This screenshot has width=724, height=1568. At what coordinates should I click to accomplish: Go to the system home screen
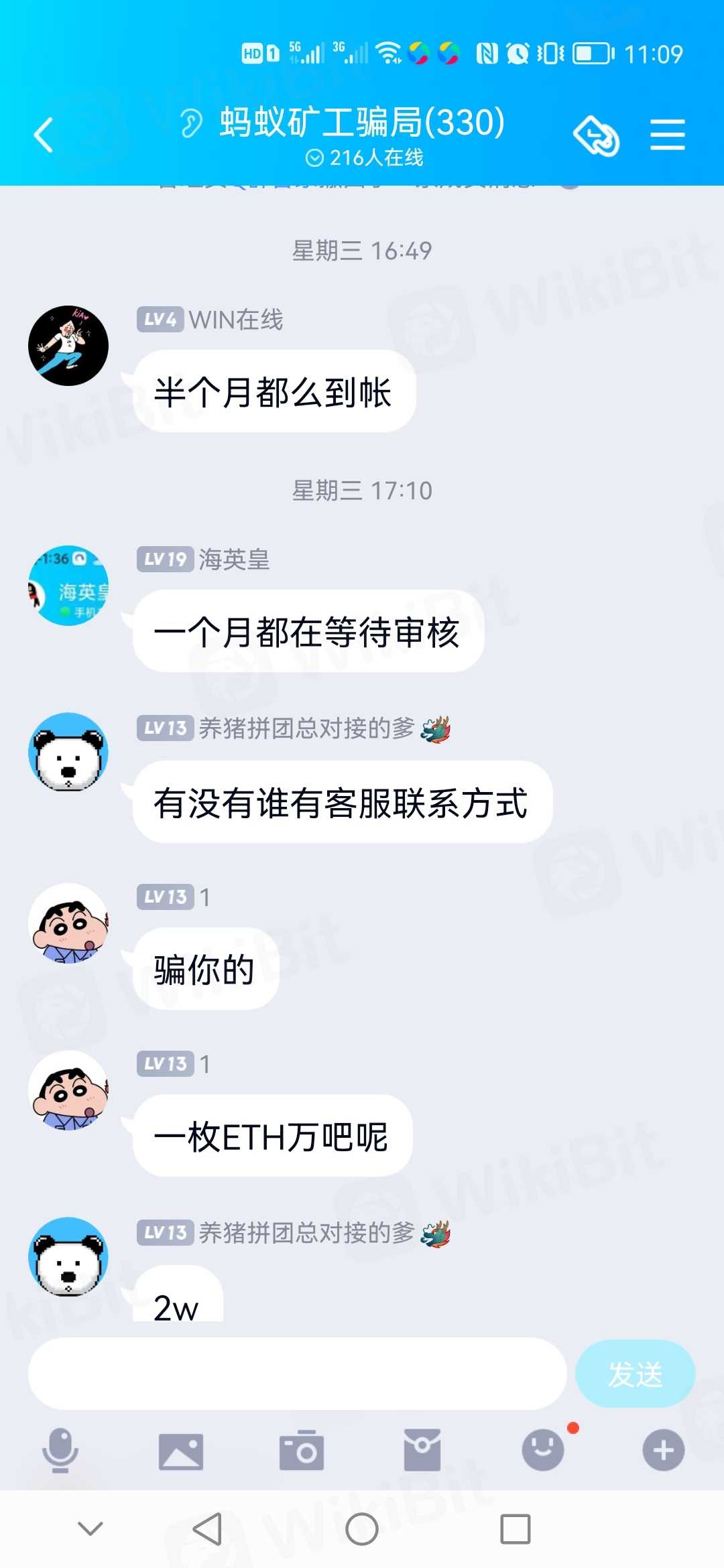tap(362, 1529)
